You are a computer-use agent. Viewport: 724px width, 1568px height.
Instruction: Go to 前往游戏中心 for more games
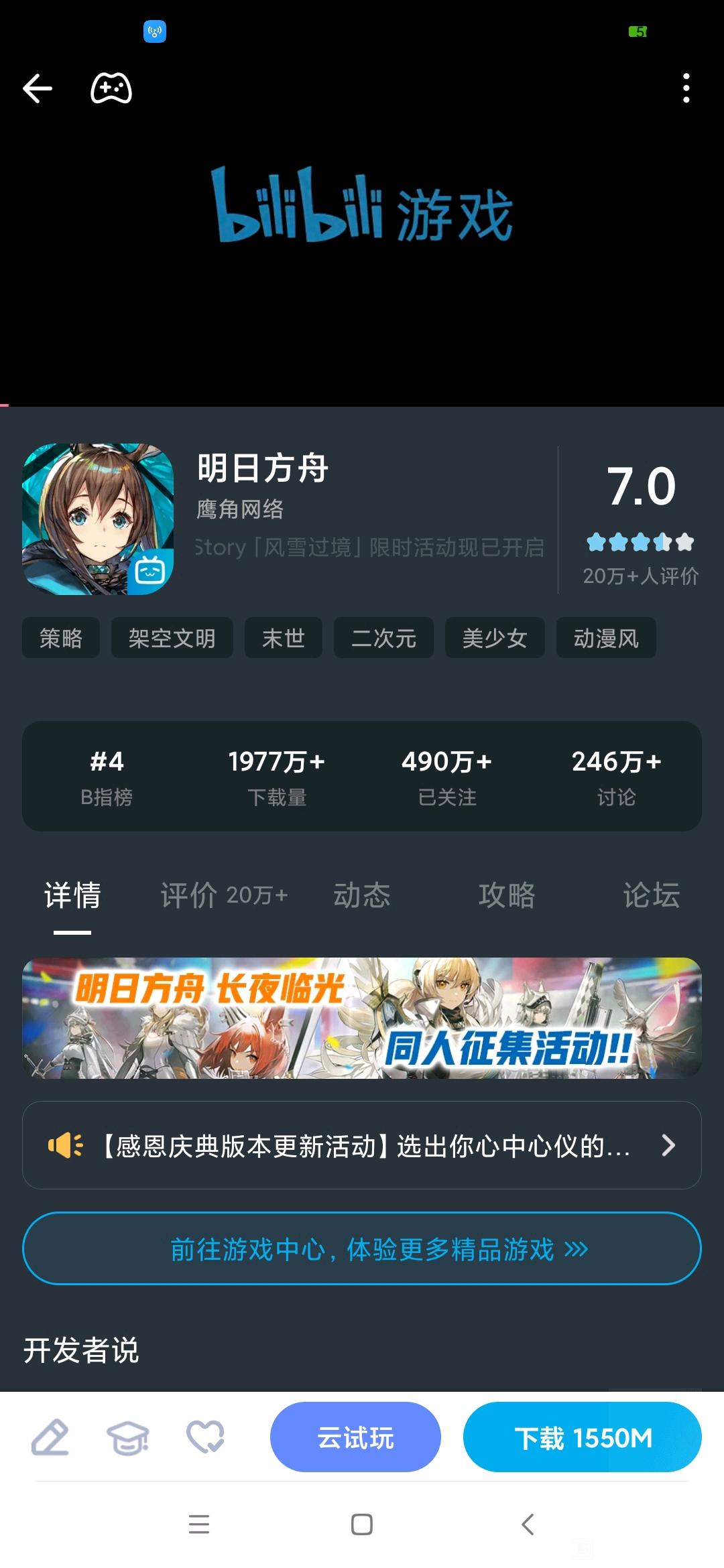(x=362, y=1248)
